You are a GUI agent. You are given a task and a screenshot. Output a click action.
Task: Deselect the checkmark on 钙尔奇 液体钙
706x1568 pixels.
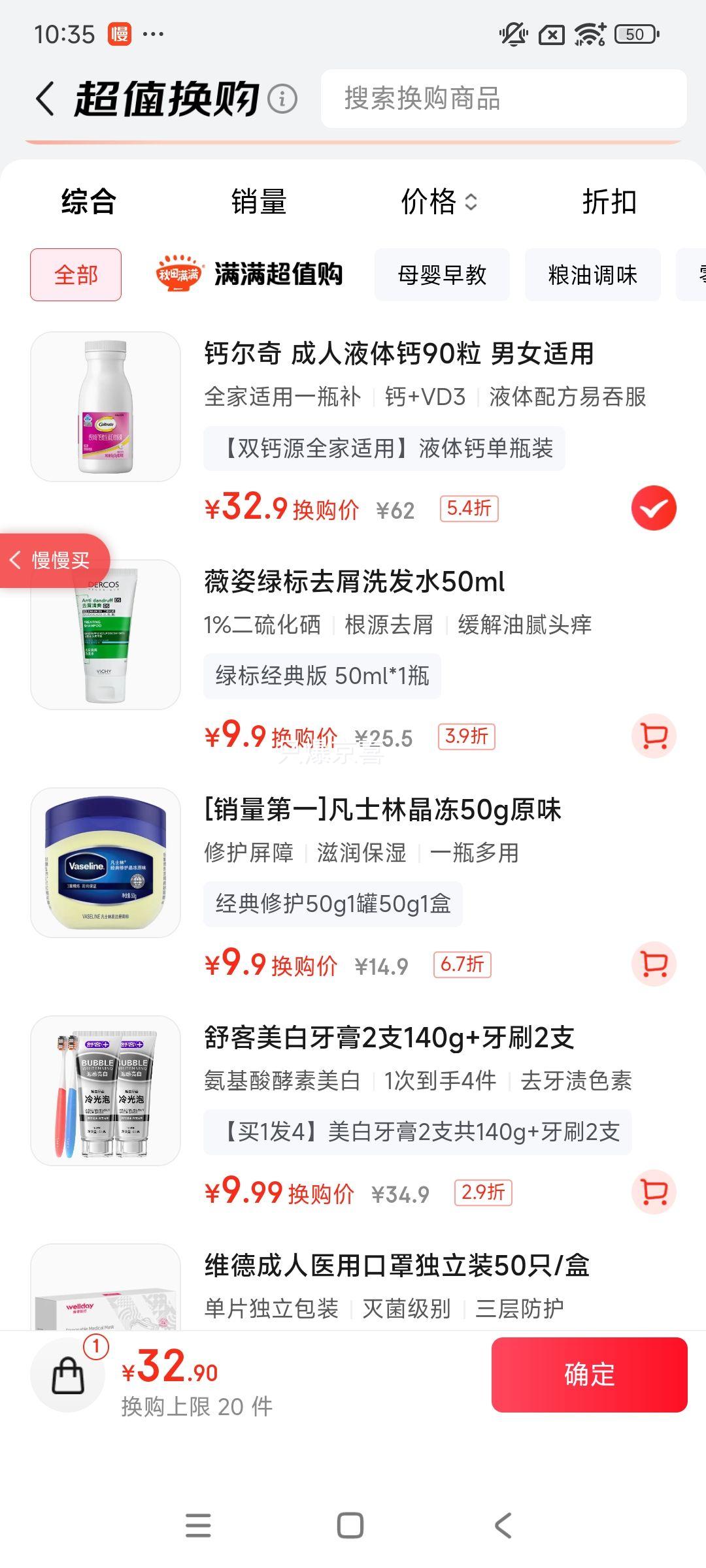[653, 509]
